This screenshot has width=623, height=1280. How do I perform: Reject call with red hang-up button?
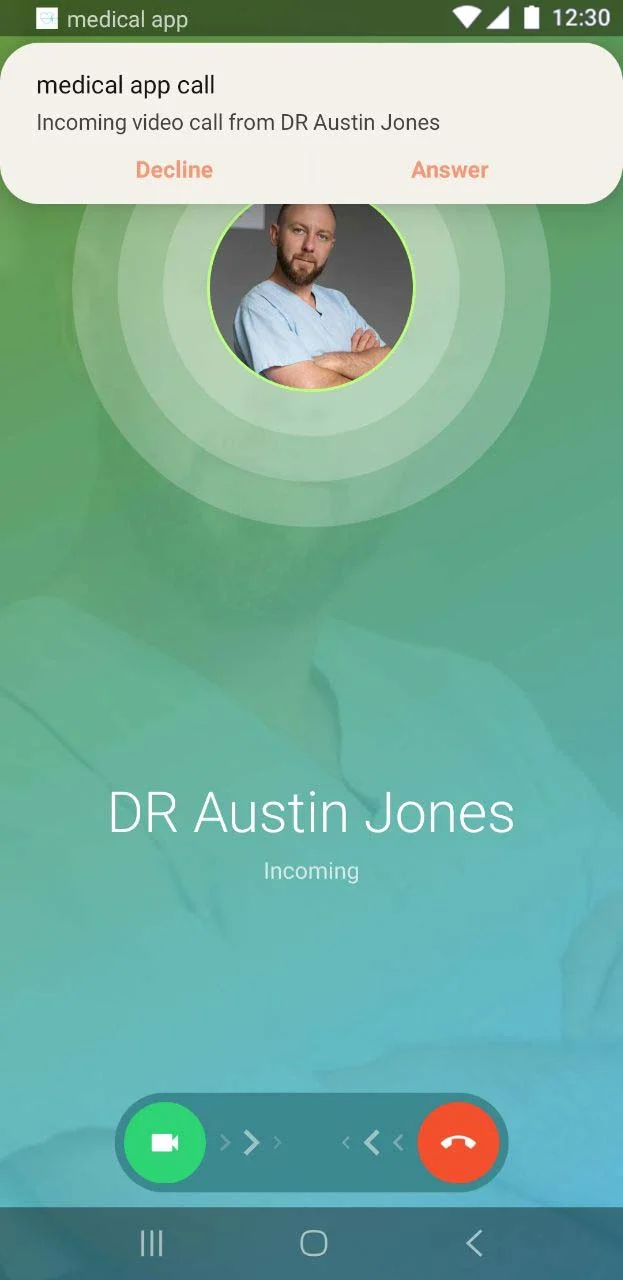[458, 1142]
